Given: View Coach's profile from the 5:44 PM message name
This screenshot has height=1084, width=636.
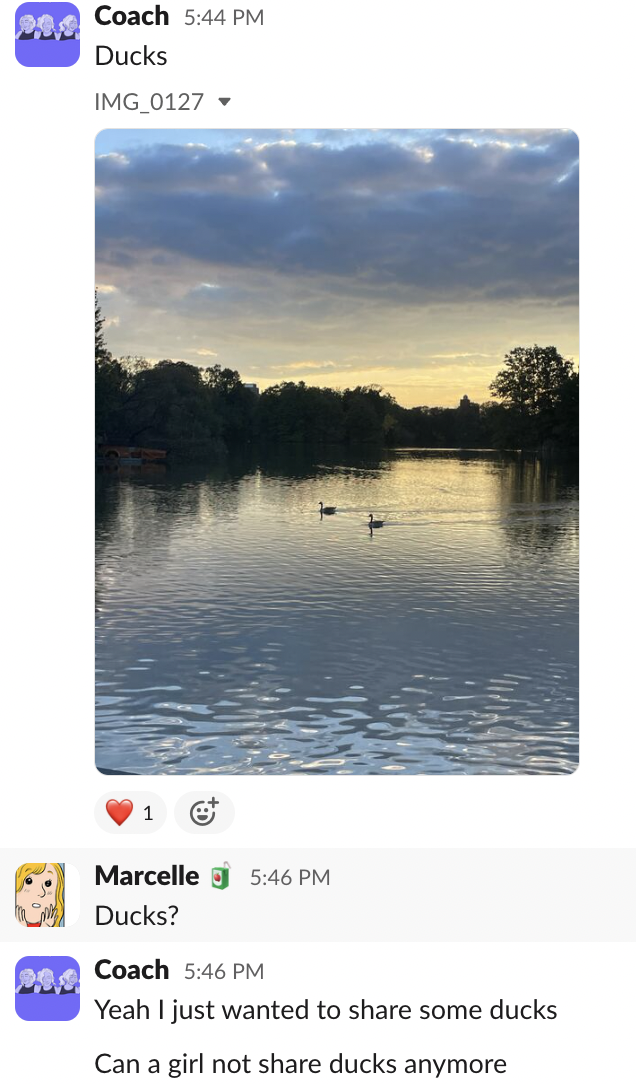Looking at the screenshot, I should [131, 16].
